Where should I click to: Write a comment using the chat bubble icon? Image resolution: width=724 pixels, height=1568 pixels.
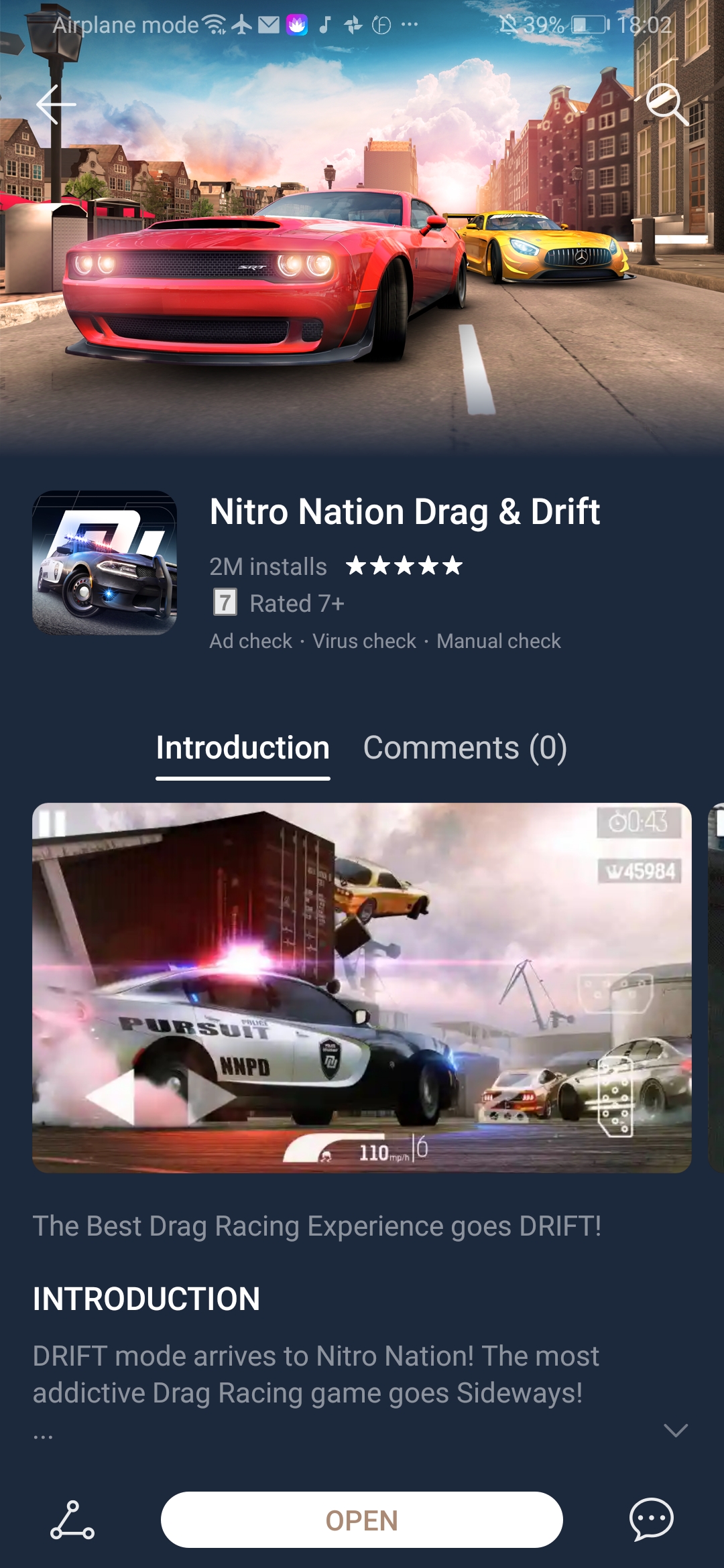coord(651,1520)
